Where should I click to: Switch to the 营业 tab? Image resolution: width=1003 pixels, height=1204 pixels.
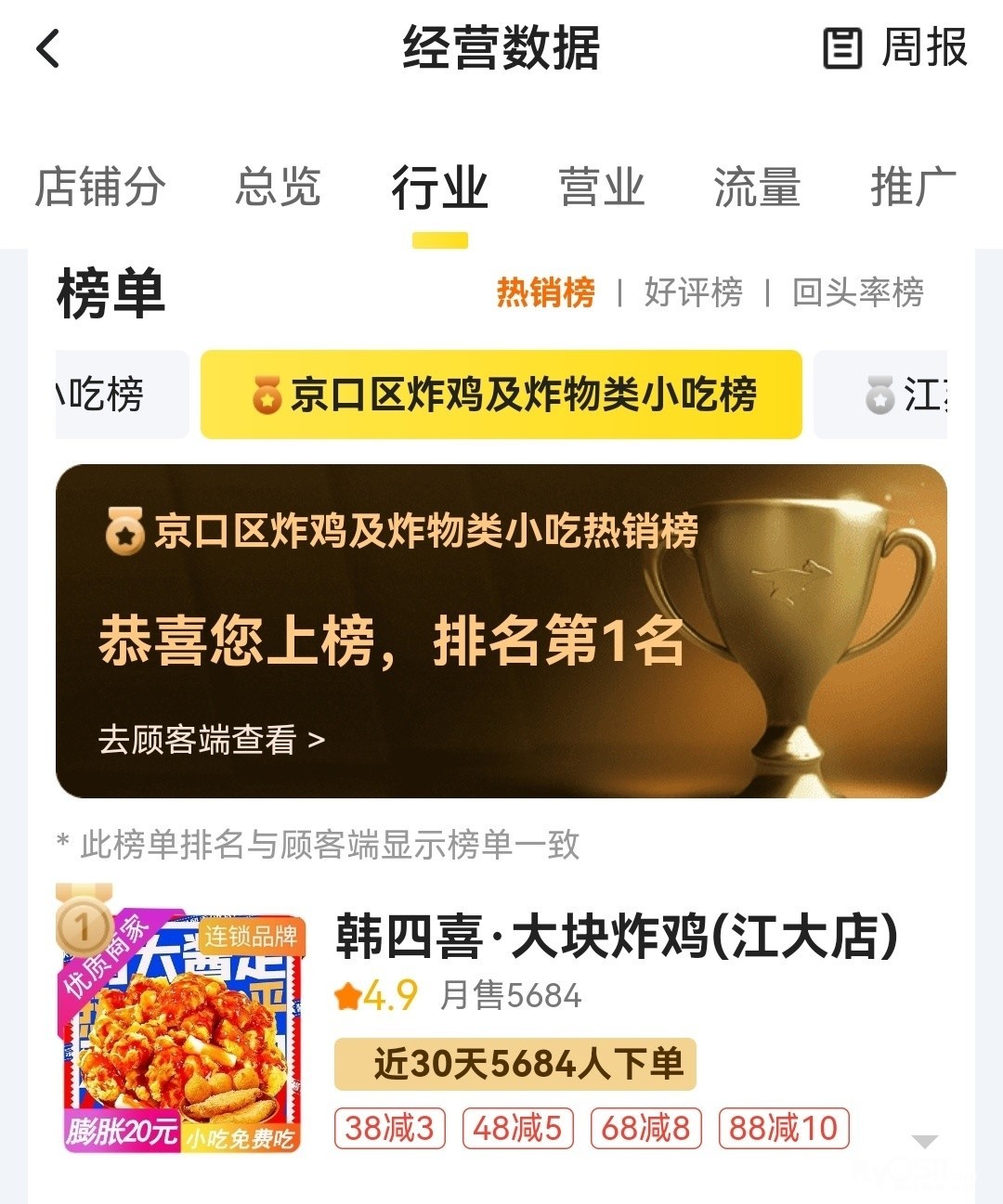click(601, 188)
